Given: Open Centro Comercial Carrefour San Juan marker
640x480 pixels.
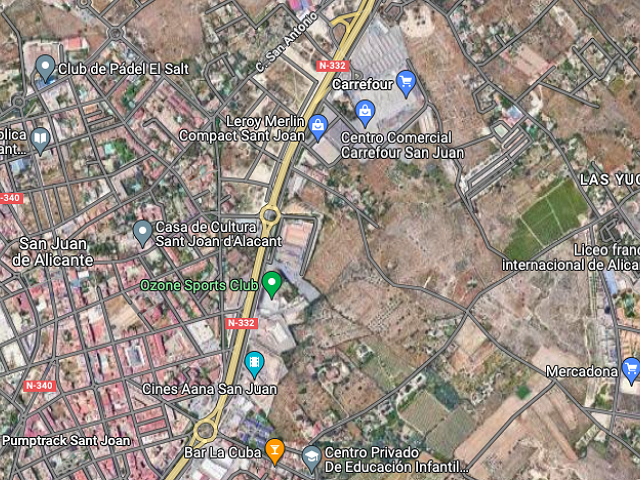Looking at the screenshot, I should click(366, 109).
